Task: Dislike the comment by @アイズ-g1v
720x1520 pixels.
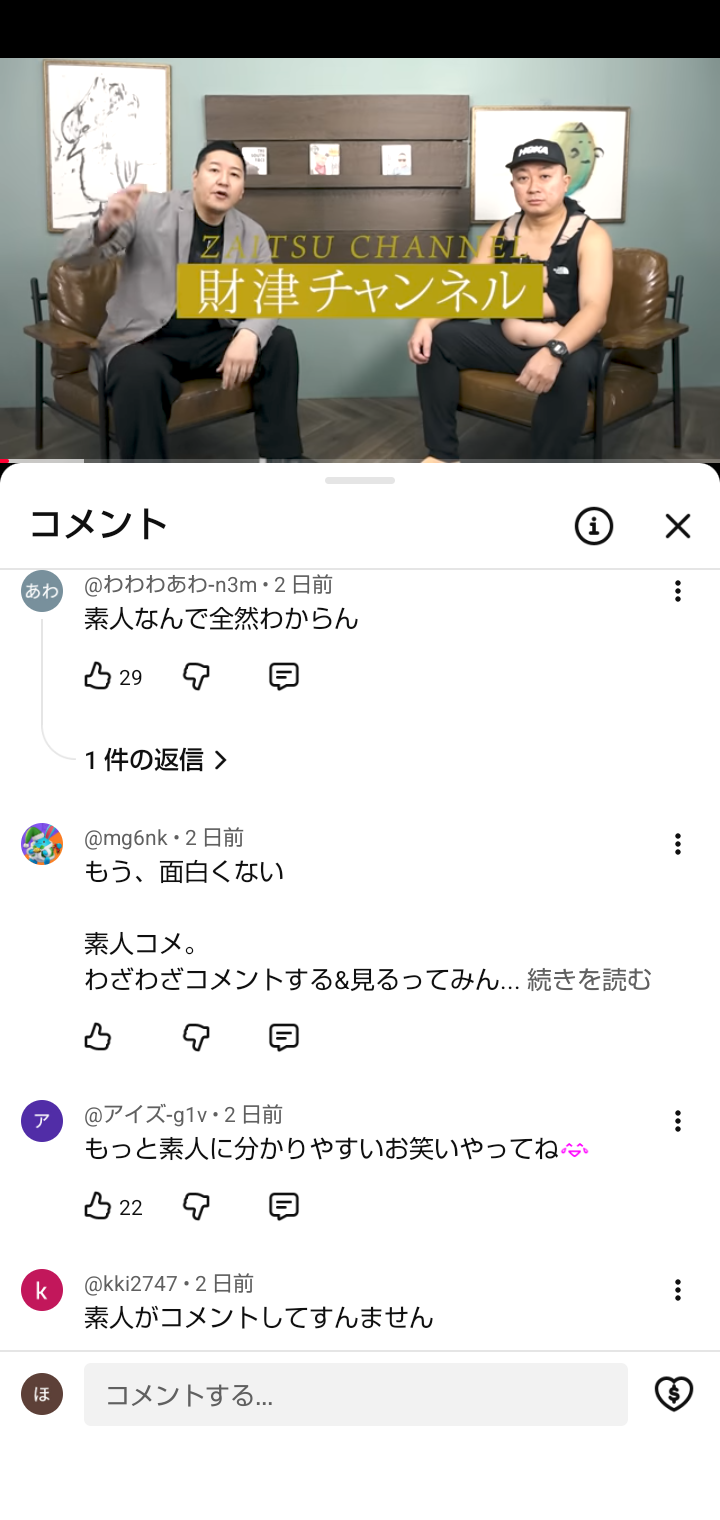Action: pyautogui.click(x=196, y=1207)
